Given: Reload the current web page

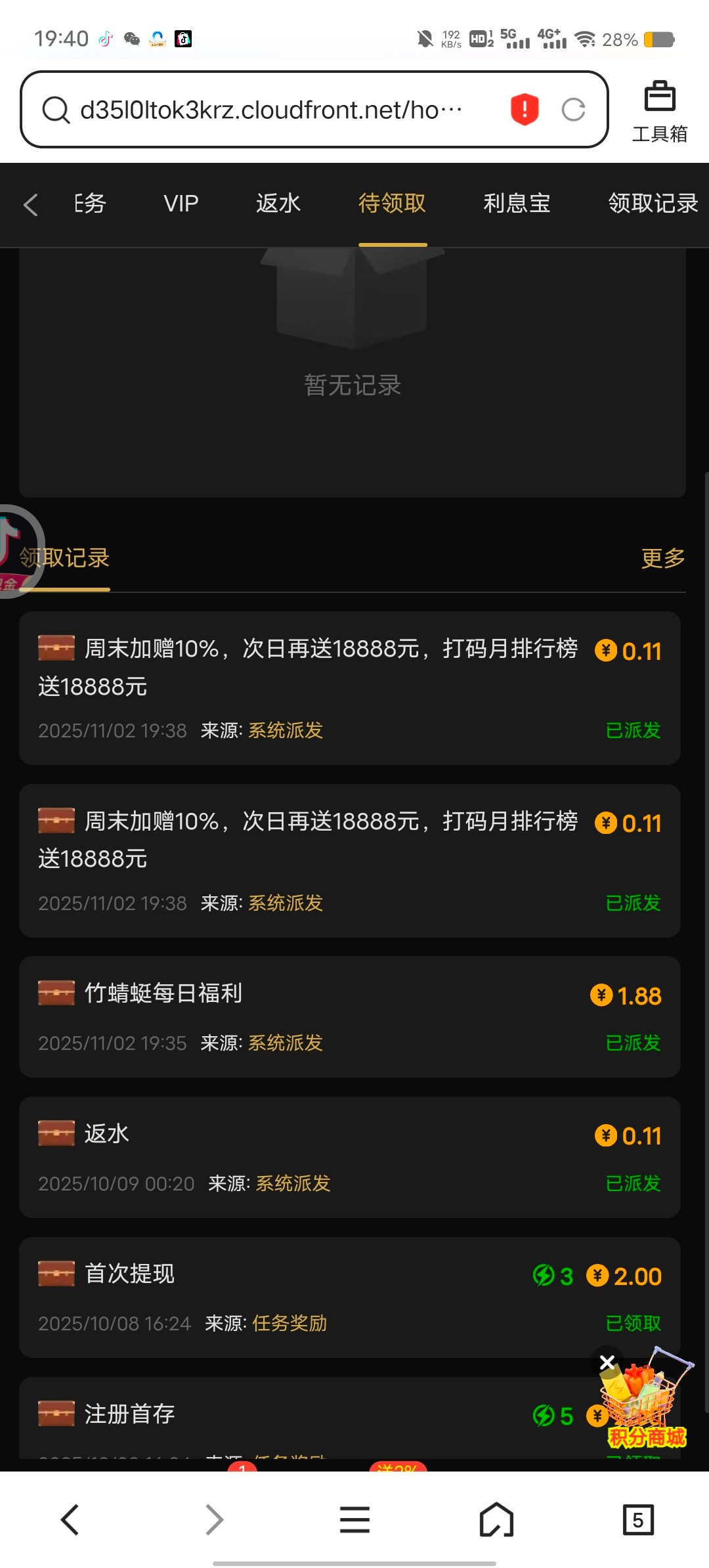Looking at the screenshot, I should 573,110.
